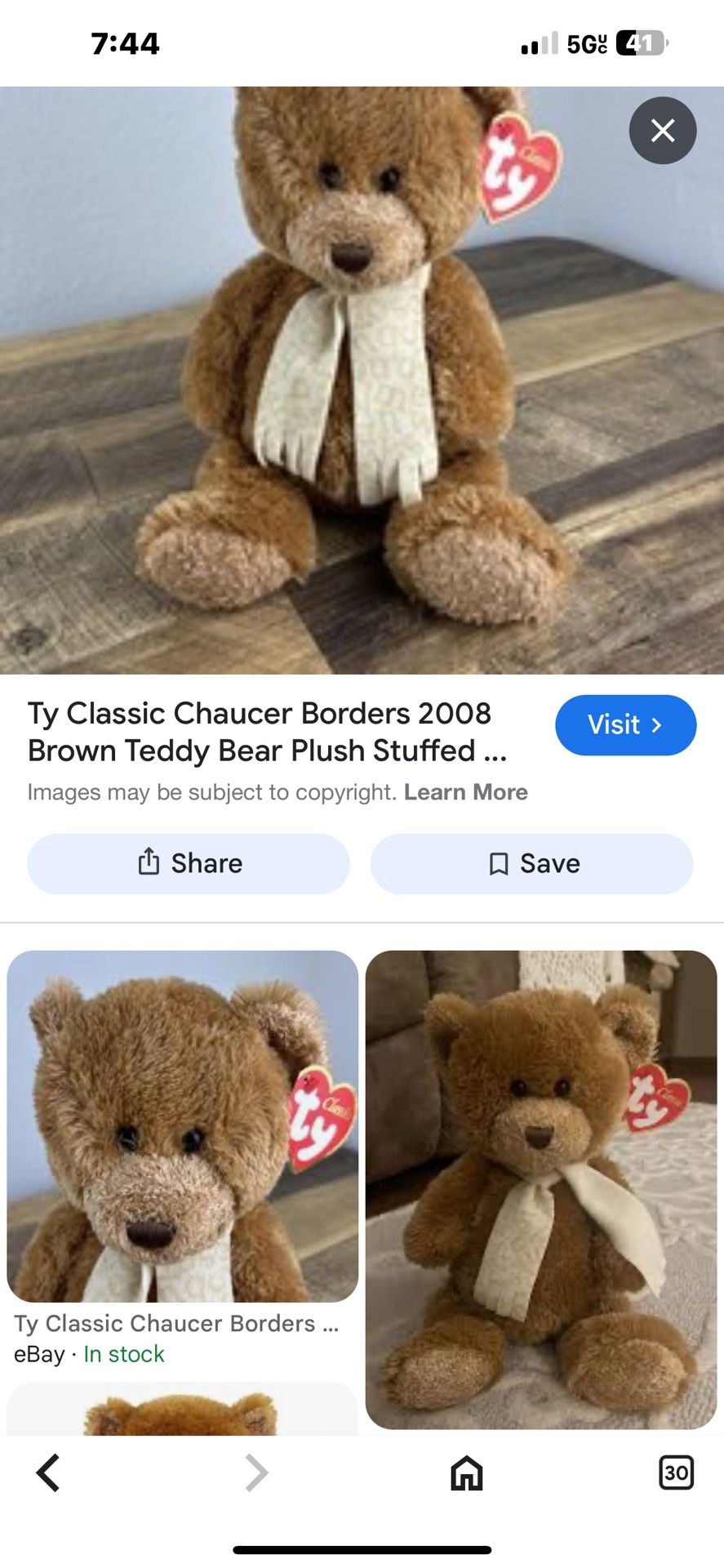This screenshot has height=1568, width=724.
Task: Open the Learn More copyright link
Action: pyautogui.click(x=465, y=791)
